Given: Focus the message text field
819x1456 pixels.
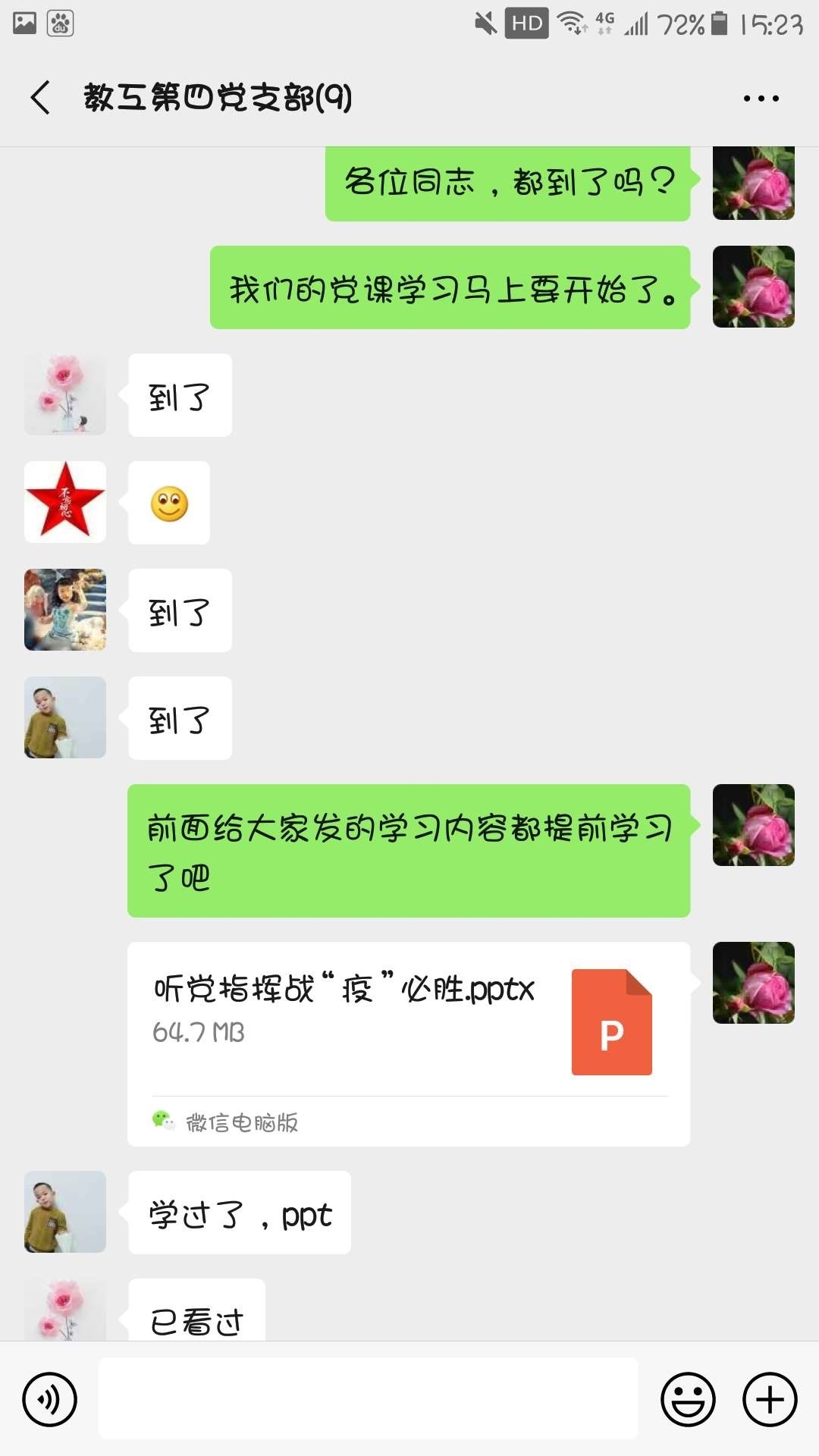Looking at the screenshot, I should 368,1398.
